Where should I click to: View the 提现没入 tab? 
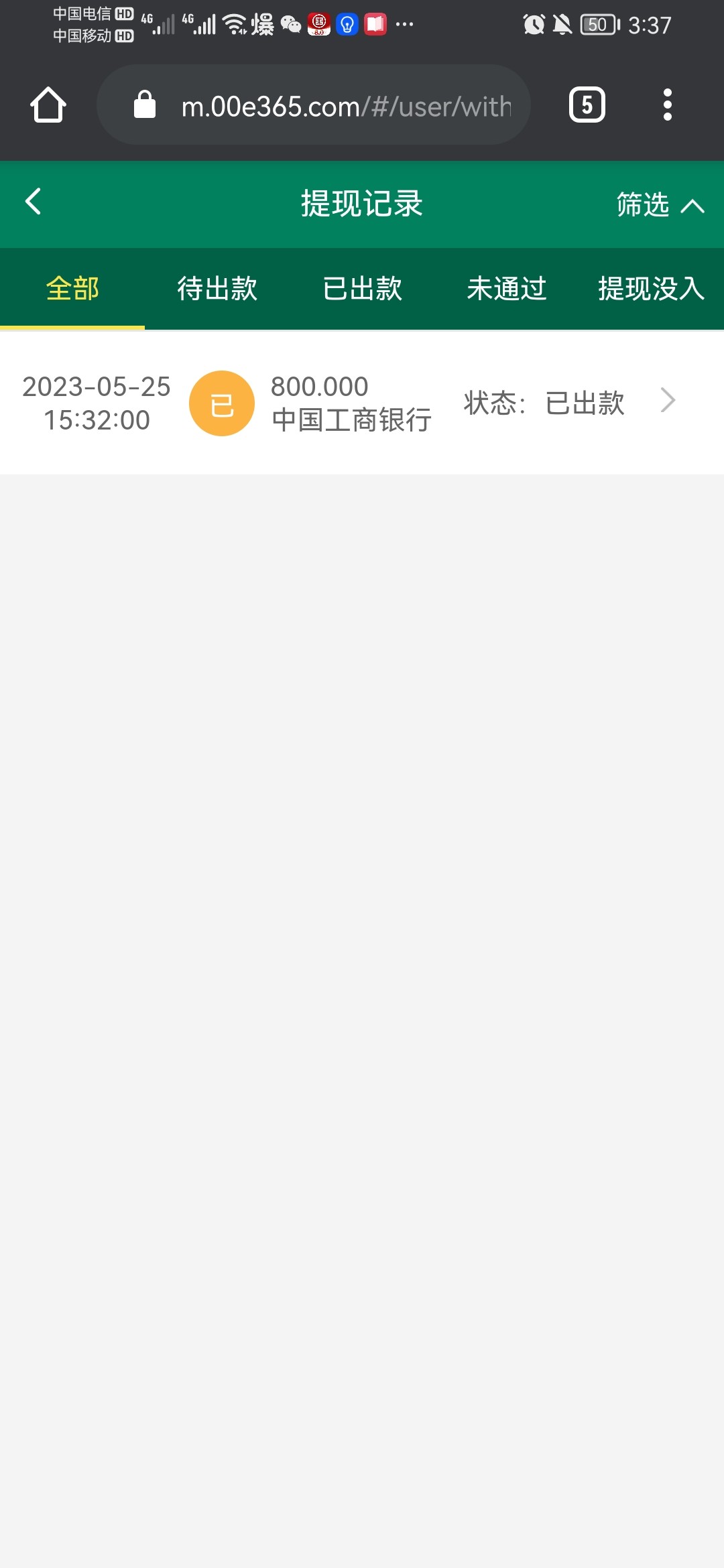pos(650,289)
